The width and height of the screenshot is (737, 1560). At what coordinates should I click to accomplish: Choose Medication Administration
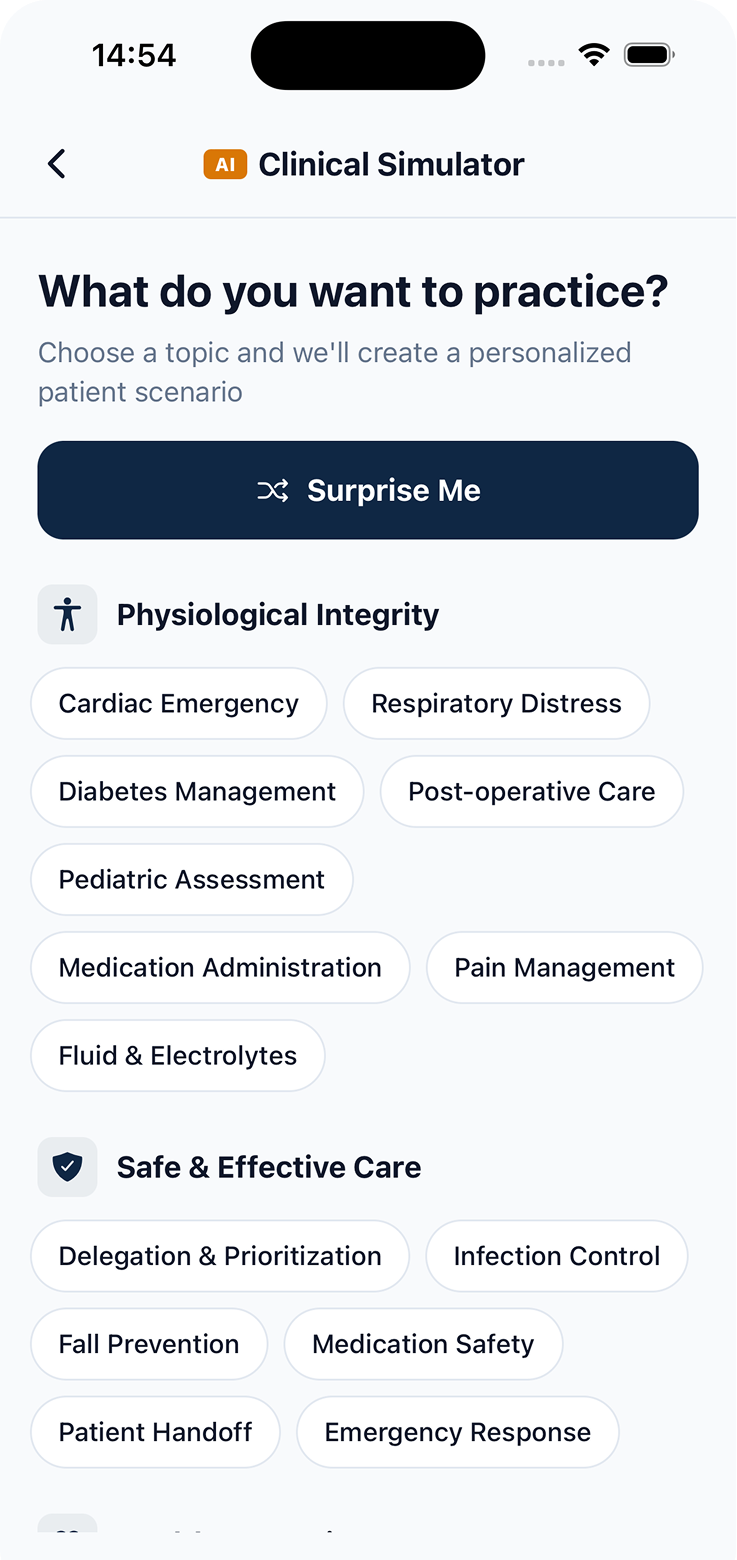coord(220,967)
